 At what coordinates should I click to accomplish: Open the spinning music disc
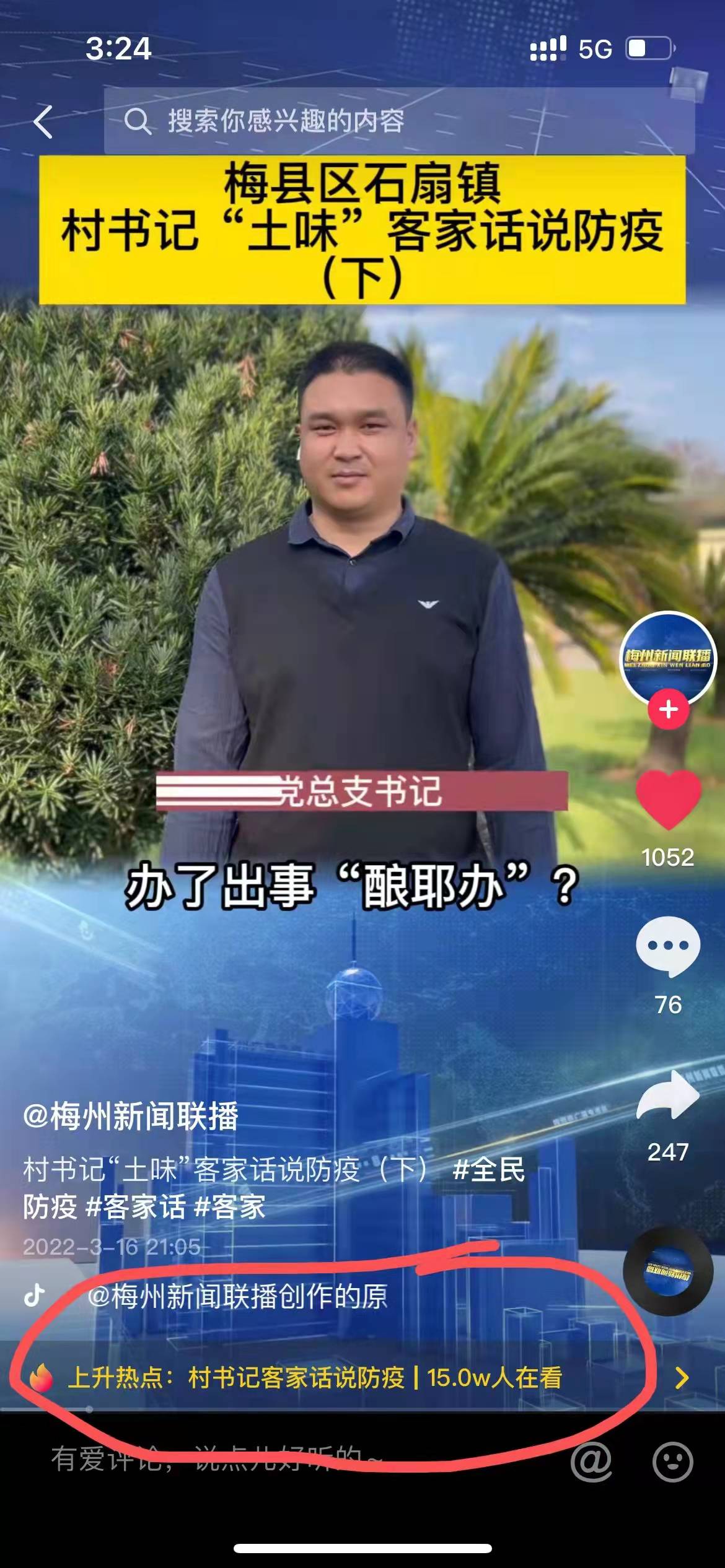coord(668,1271)
